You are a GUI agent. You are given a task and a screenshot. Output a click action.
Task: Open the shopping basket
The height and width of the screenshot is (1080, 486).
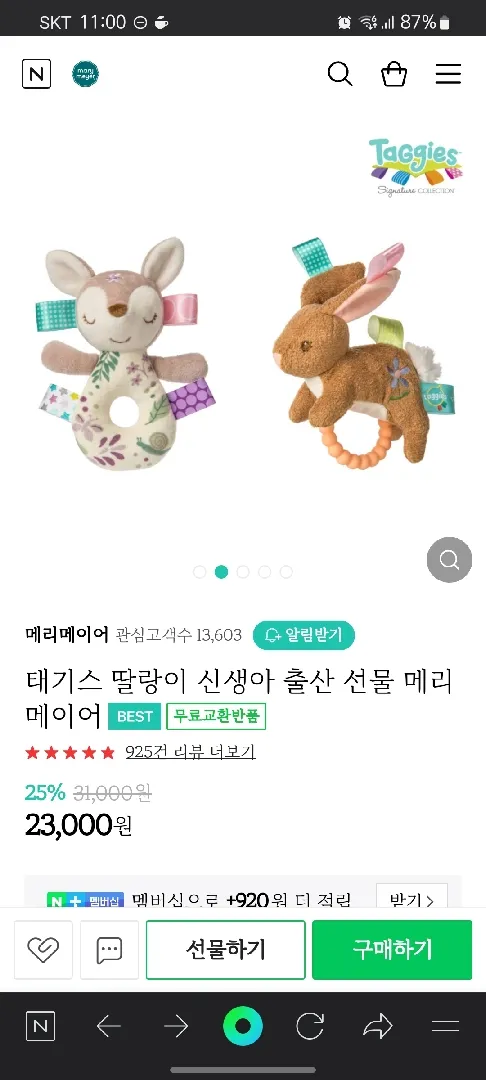pos(394,74)
